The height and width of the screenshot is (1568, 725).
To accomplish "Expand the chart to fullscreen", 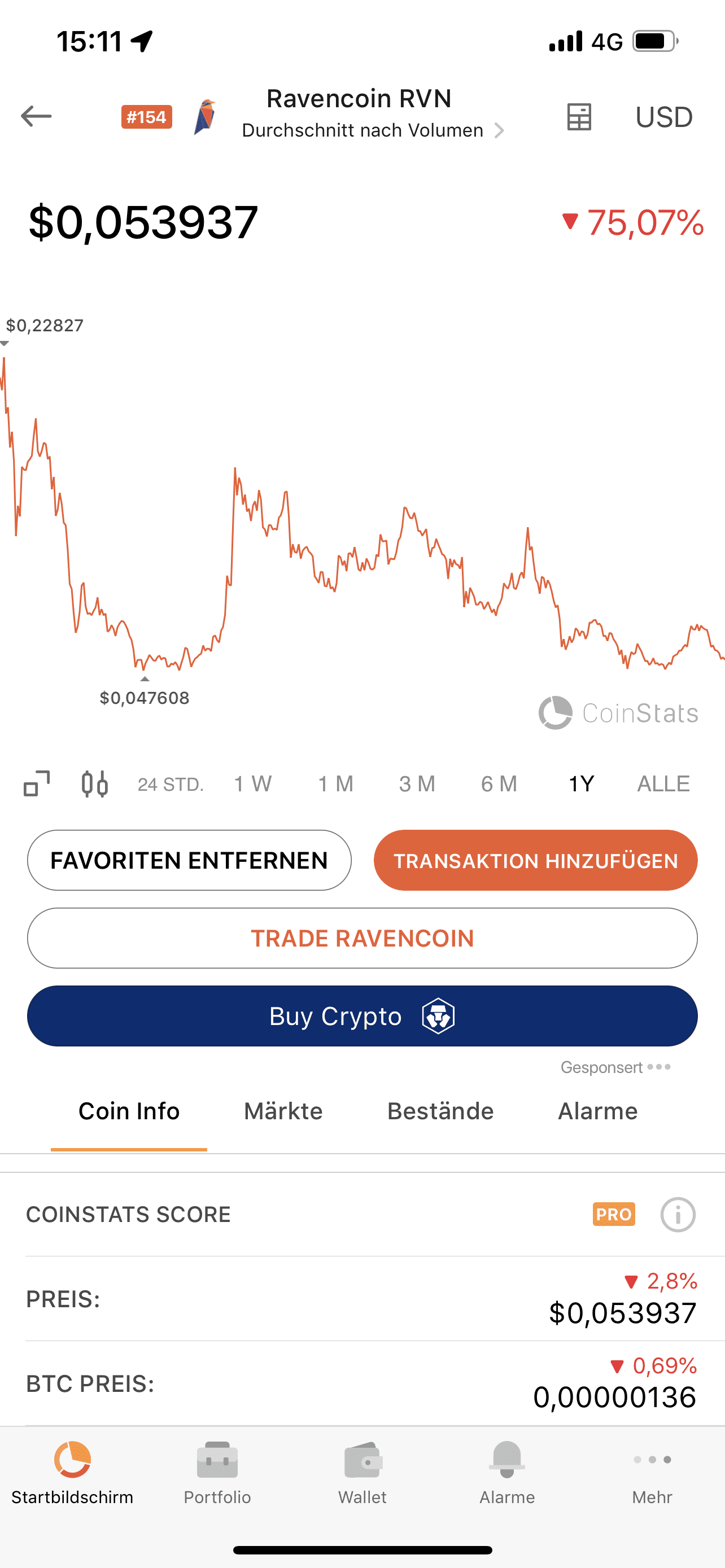I will pyautogui.click(x=37, y=783).
